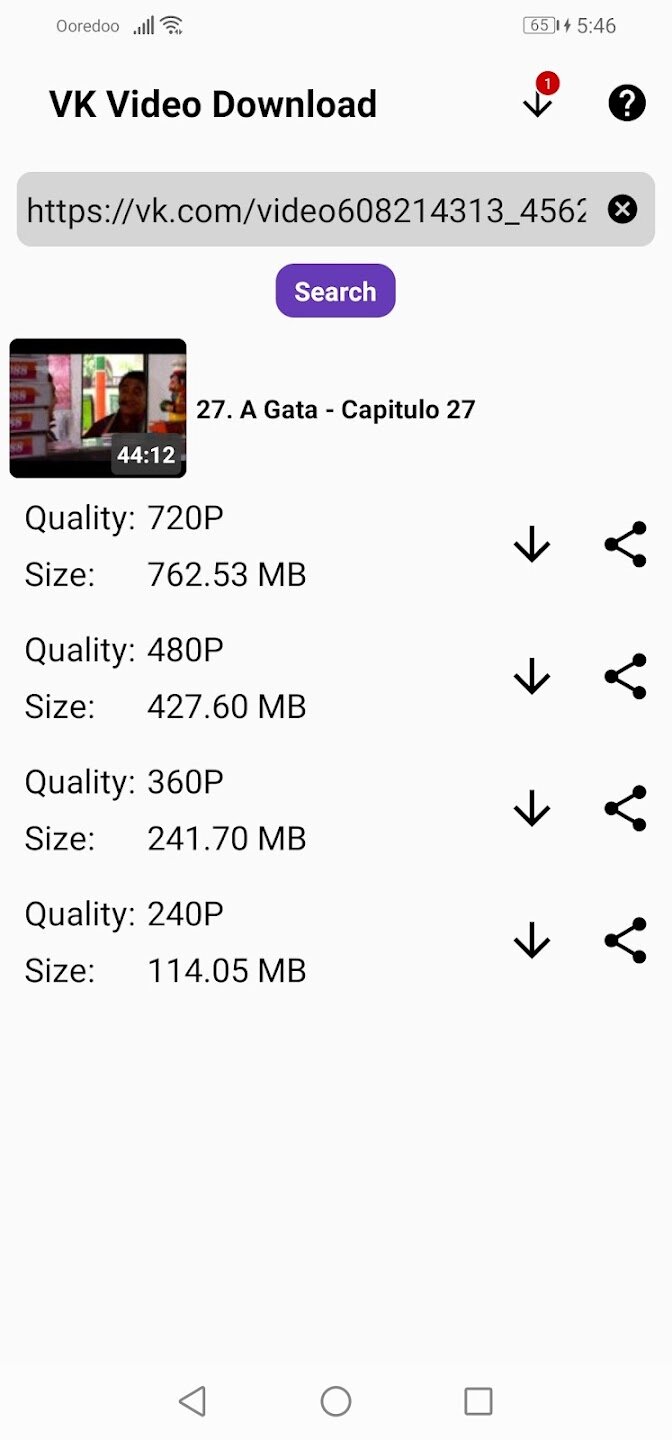672x1440 pixels.
Task: Tap the vk.com video URL field
Action: point(308,210)
